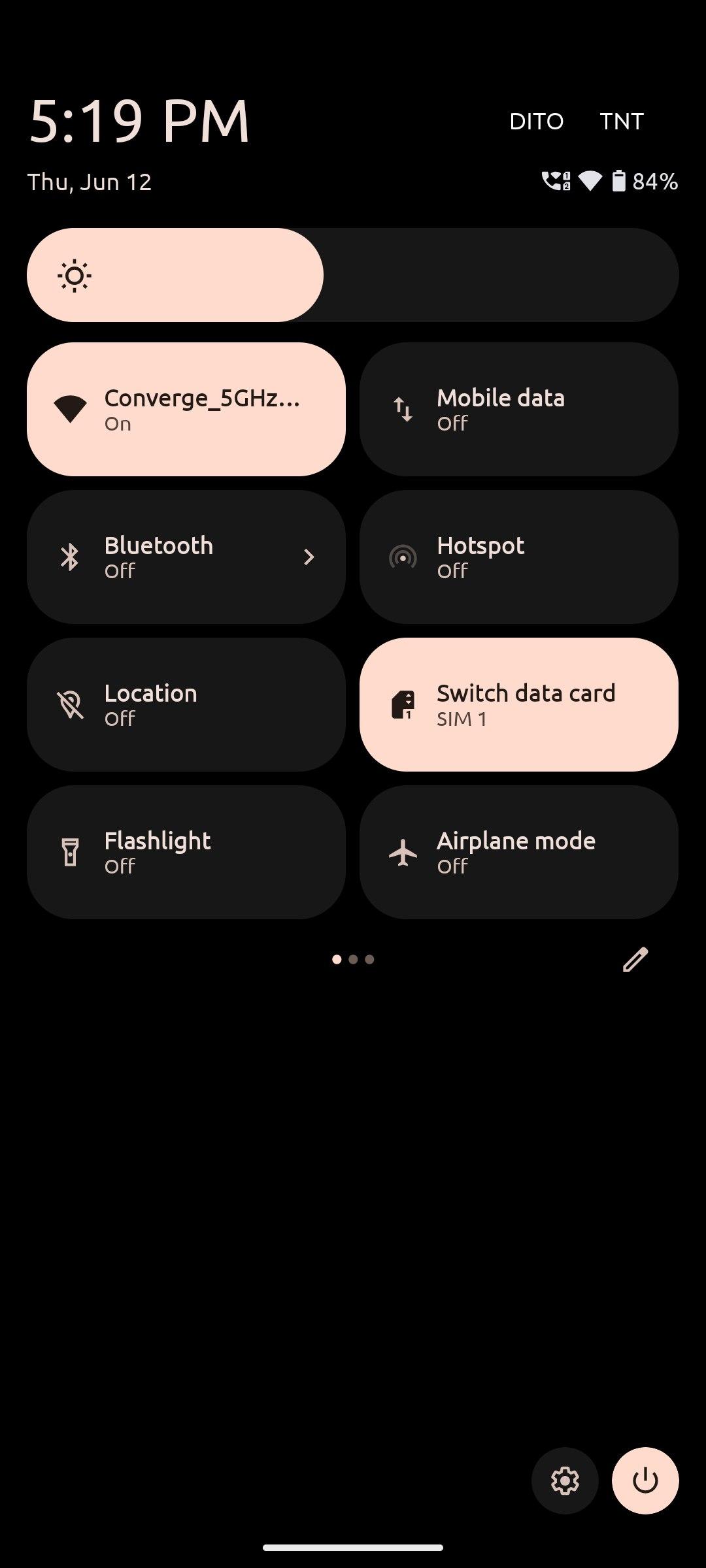Screen dimensions: 706x1568
Task: Open the power menu button
Action: click(x=645, y=1480)
